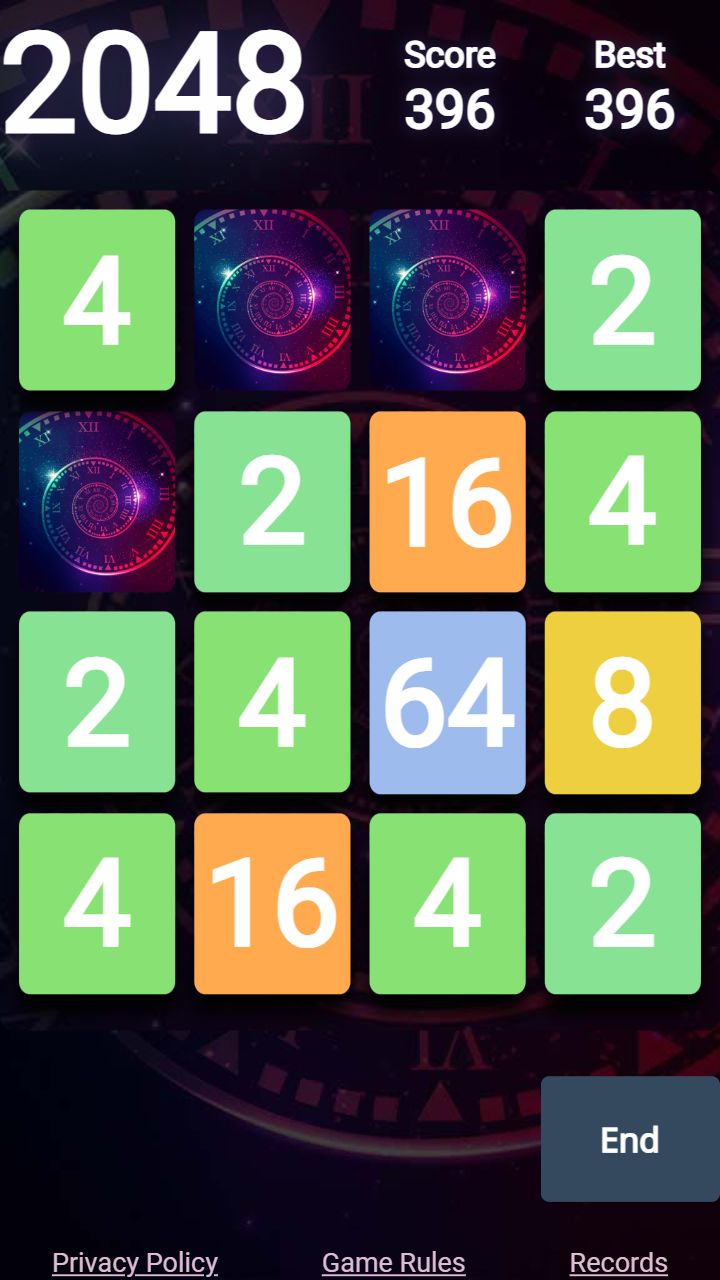Open the Records page
The width and height of the screenshot is (720, 1280).
tap(619, 1263)
